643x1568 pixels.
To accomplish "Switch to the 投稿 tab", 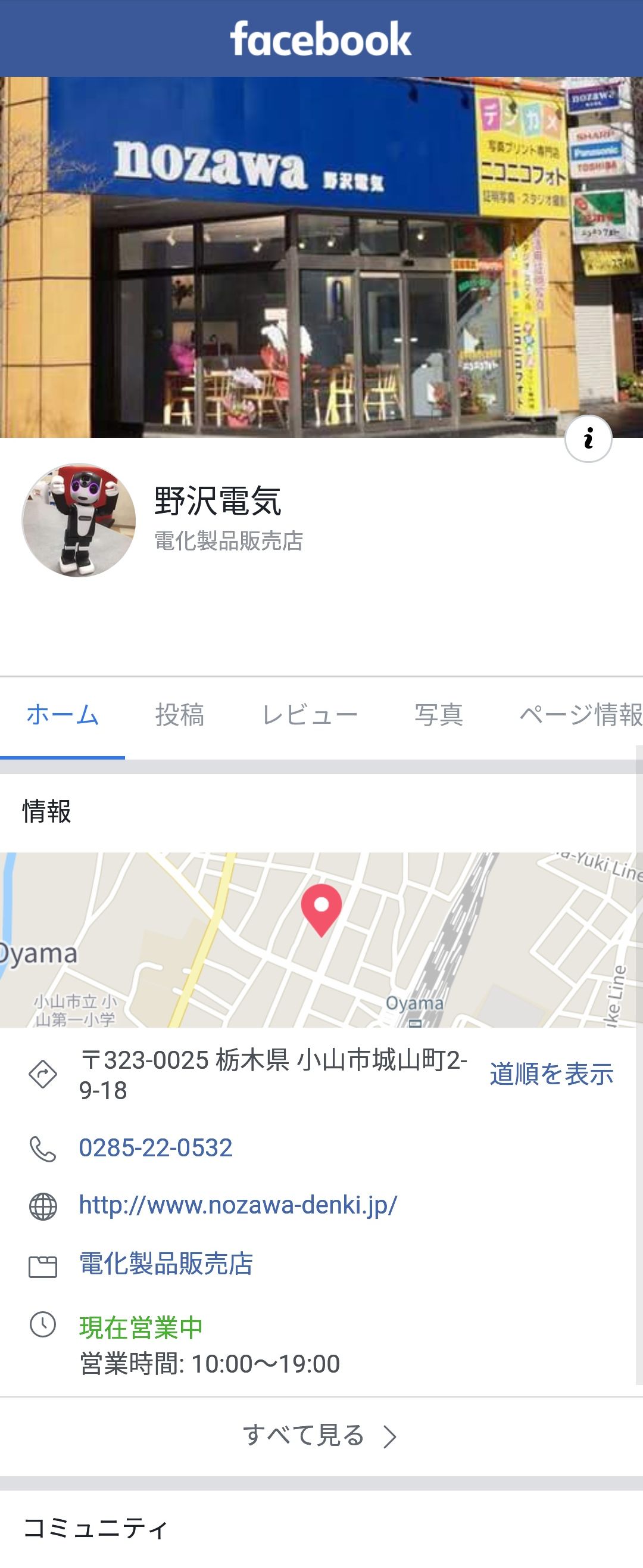I will pos(179,715).
